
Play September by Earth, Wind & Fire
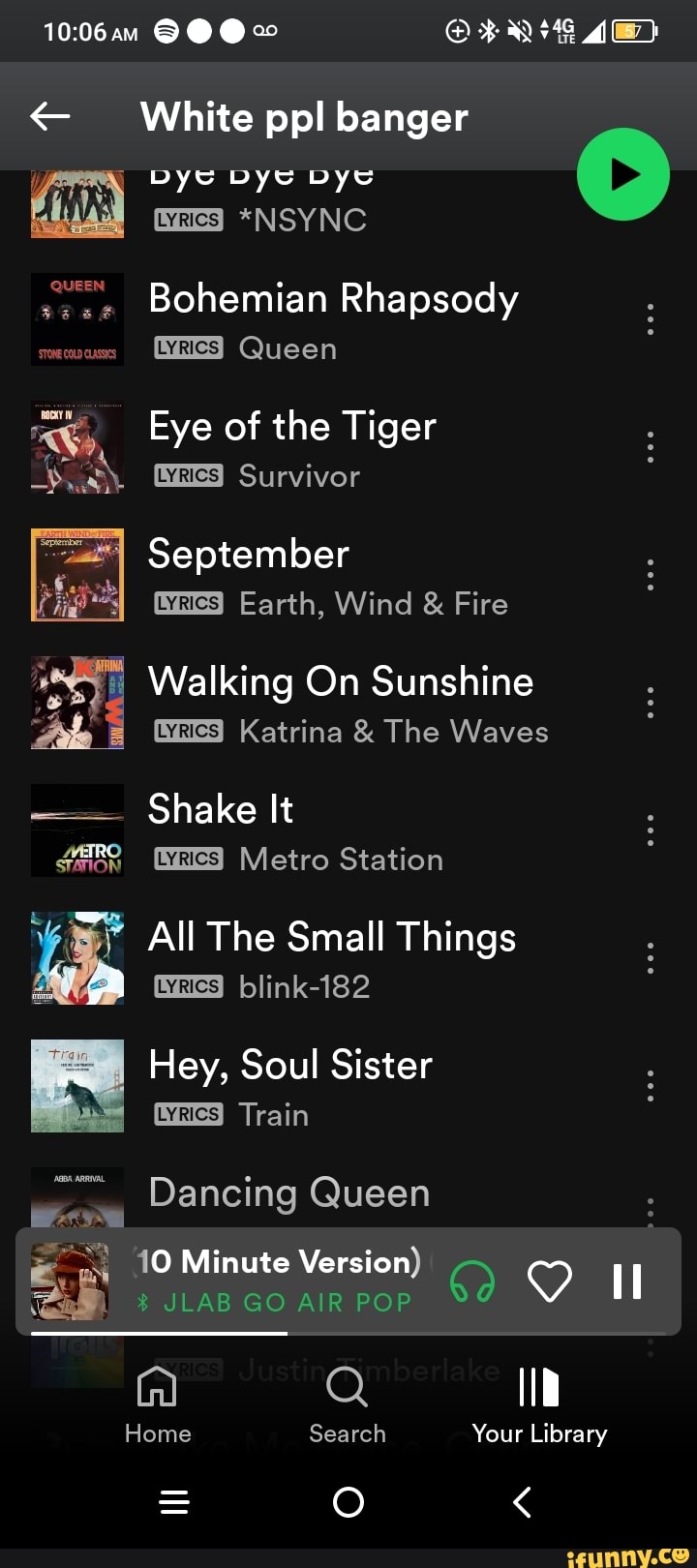point(327,575)
